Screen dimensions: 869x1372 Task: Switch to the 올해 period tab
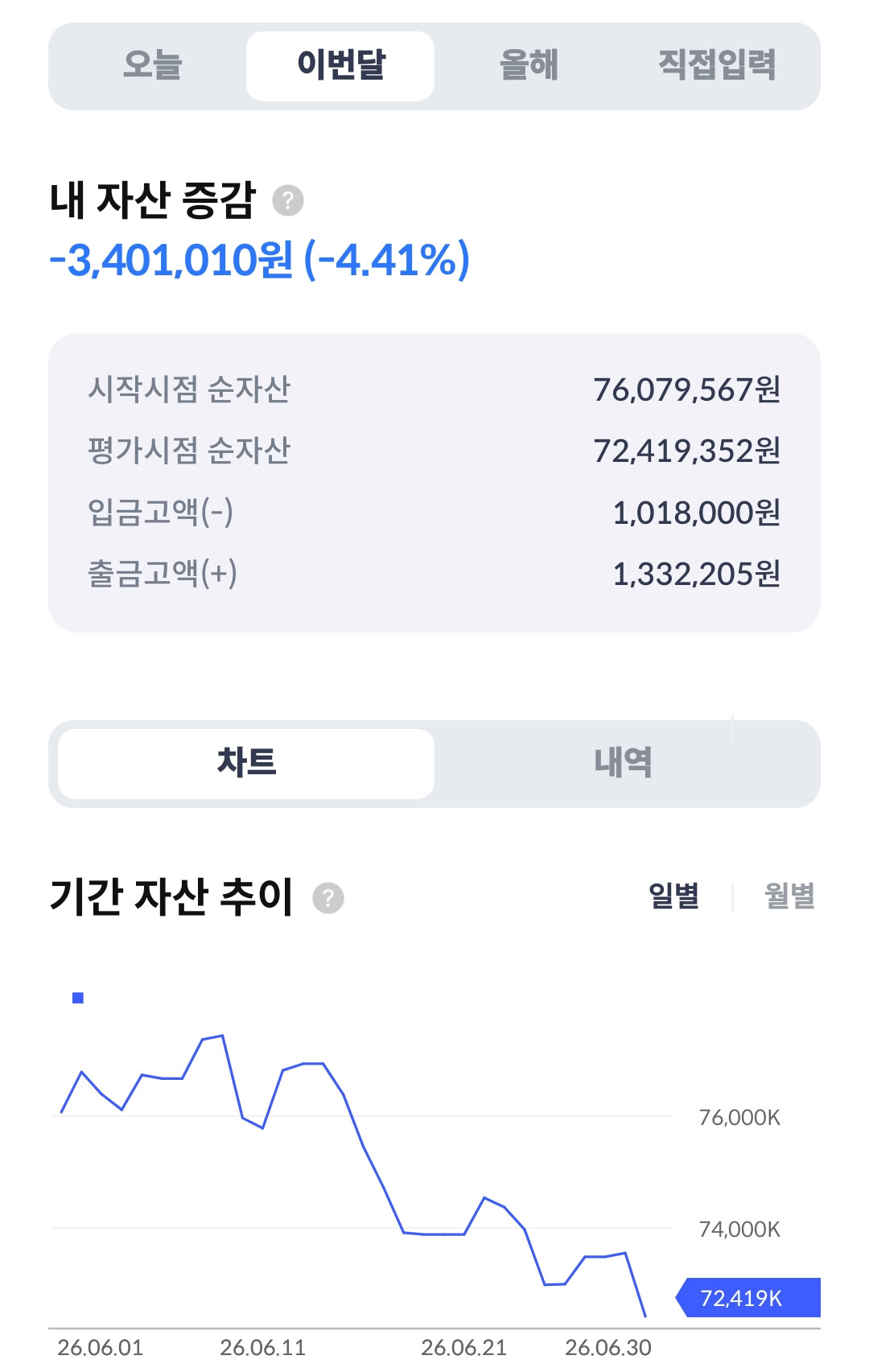pos(529,66)
